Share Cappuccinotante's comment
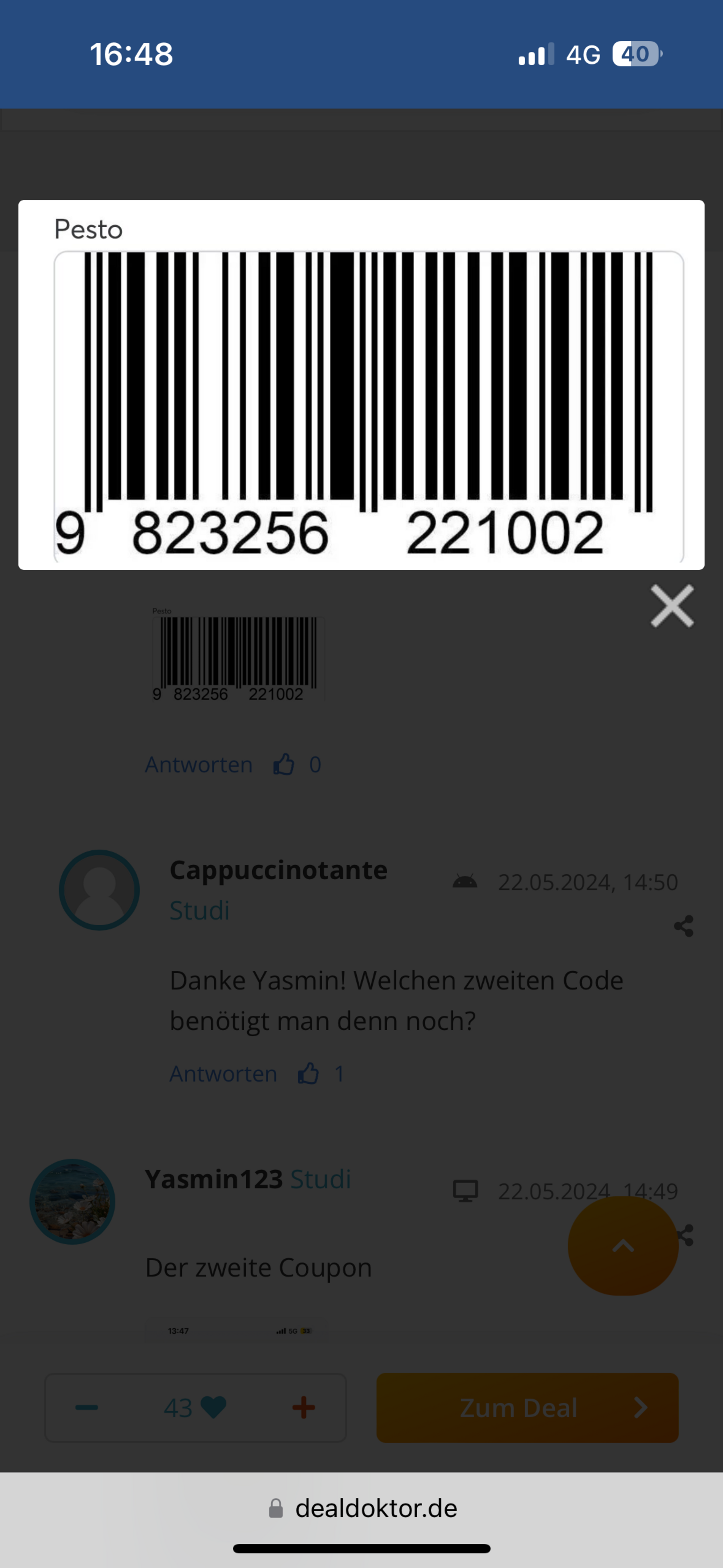This screenshot has height=1568, width=723. (684, 926)
